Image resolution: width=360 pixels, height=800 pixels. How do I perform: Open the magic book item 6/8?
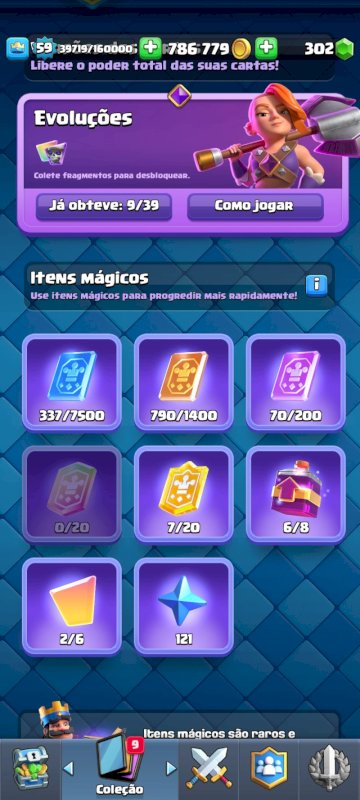click(296, 494)
